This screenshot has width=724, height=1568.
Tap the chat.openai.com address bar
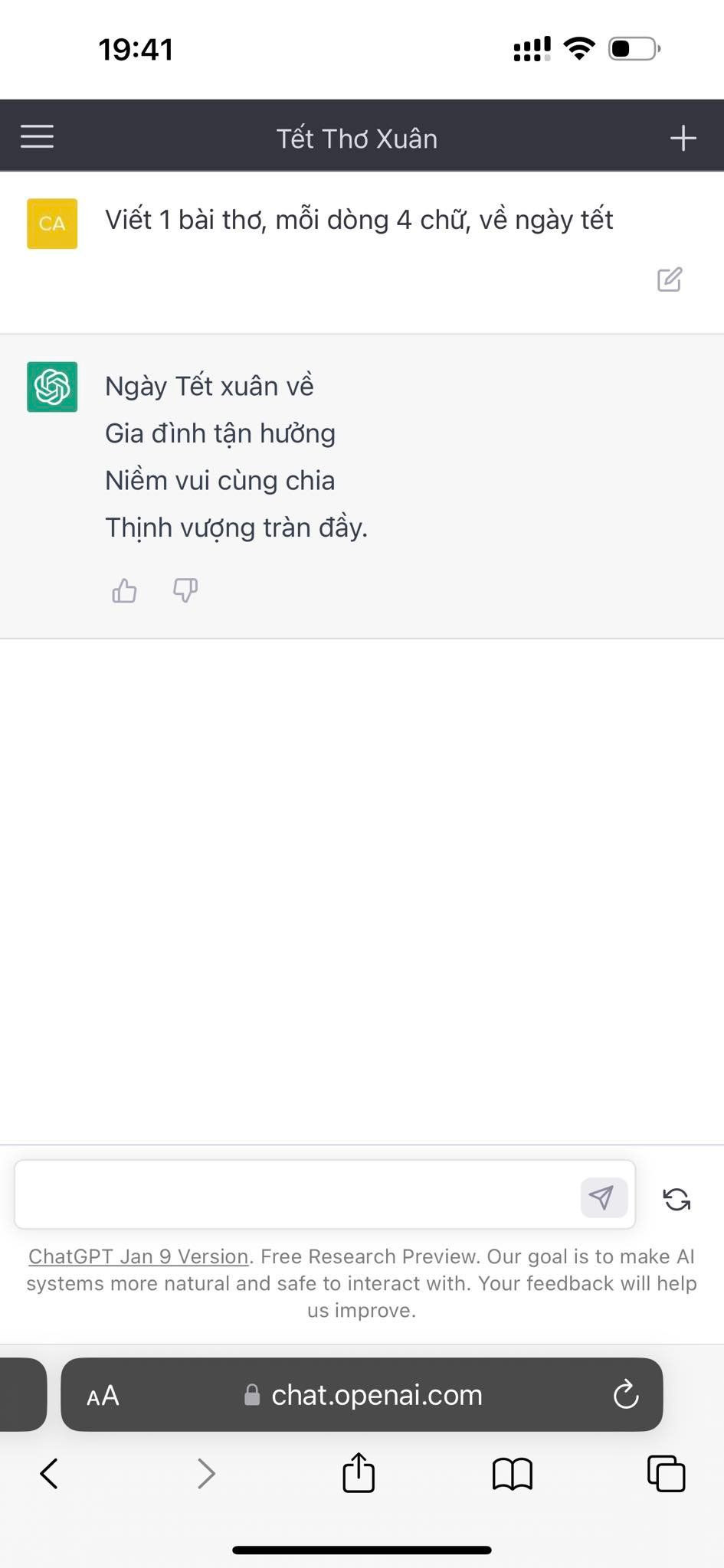(x=375, y=1394)
